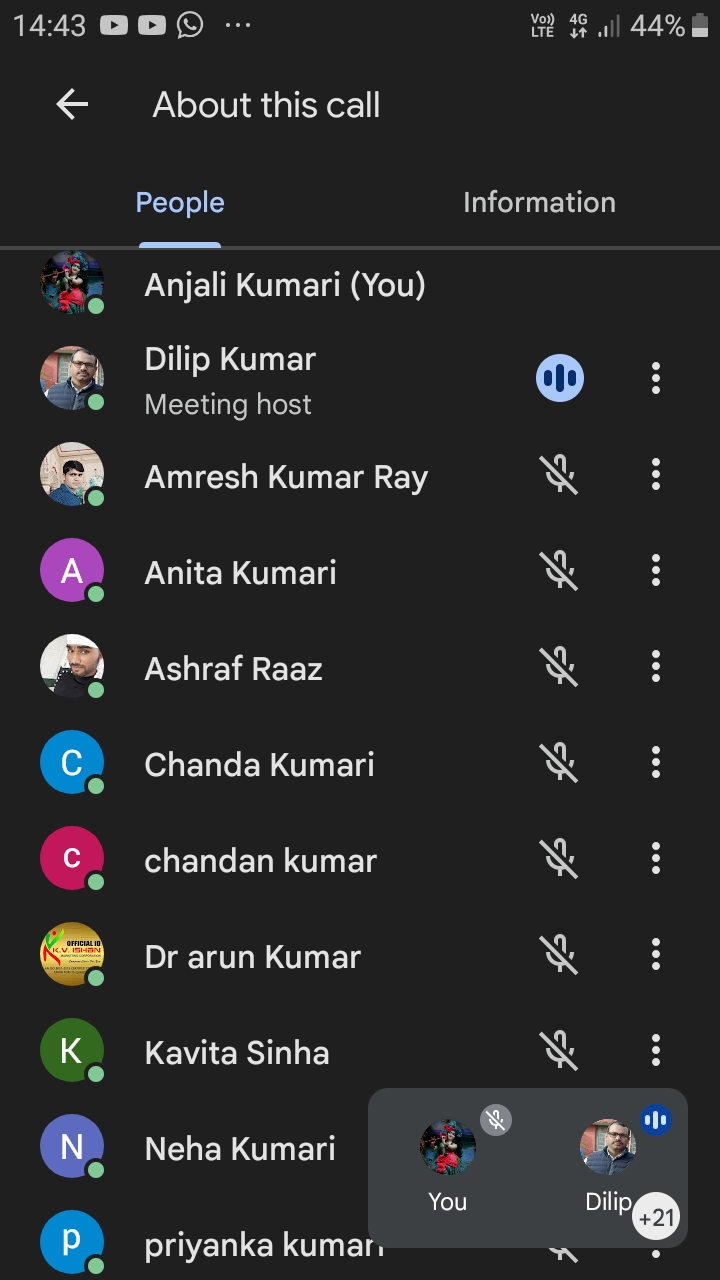Switch to the Information tab

point(539,203)
